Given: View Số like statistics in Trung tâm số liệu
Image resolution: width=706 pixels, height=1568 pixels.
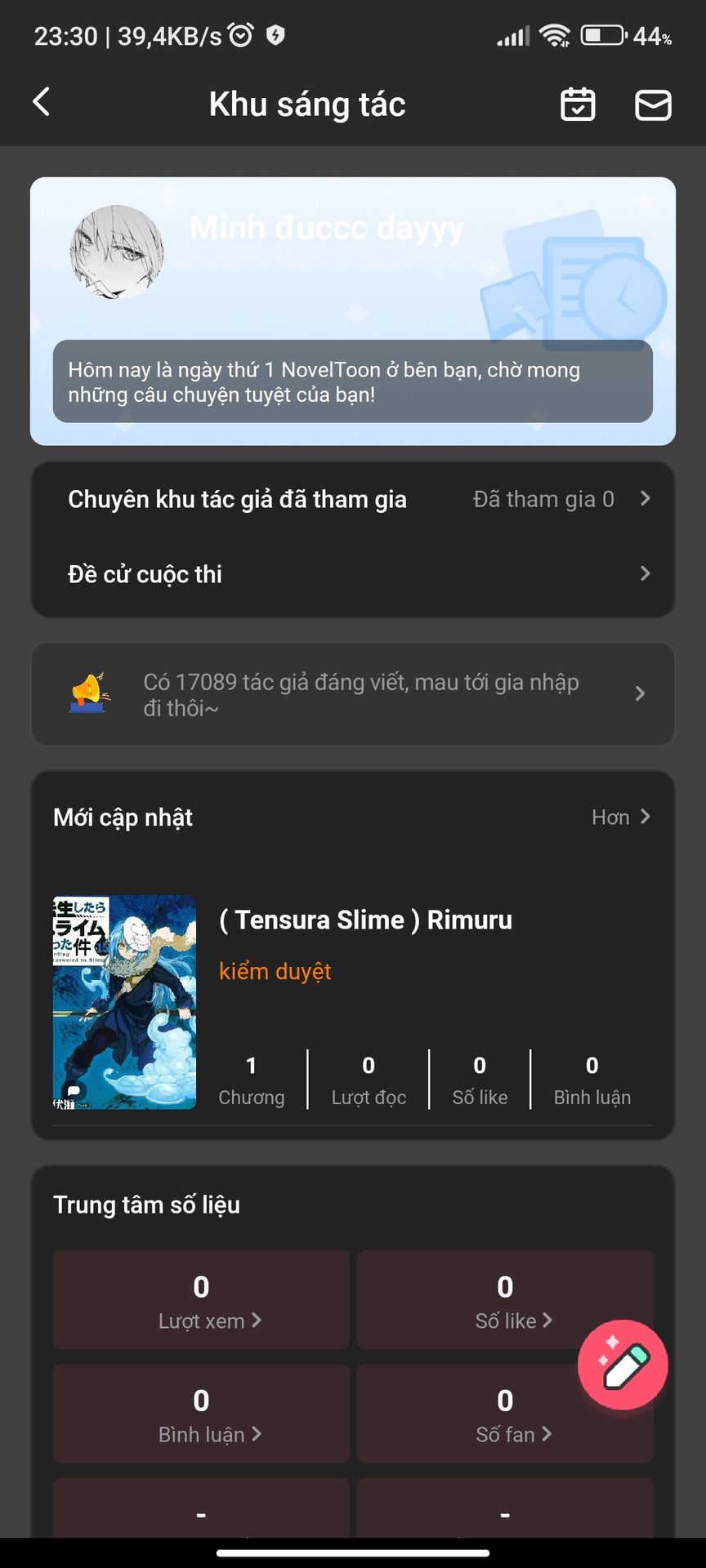Looking at the screenshot, I should [x=505, y=1300].
